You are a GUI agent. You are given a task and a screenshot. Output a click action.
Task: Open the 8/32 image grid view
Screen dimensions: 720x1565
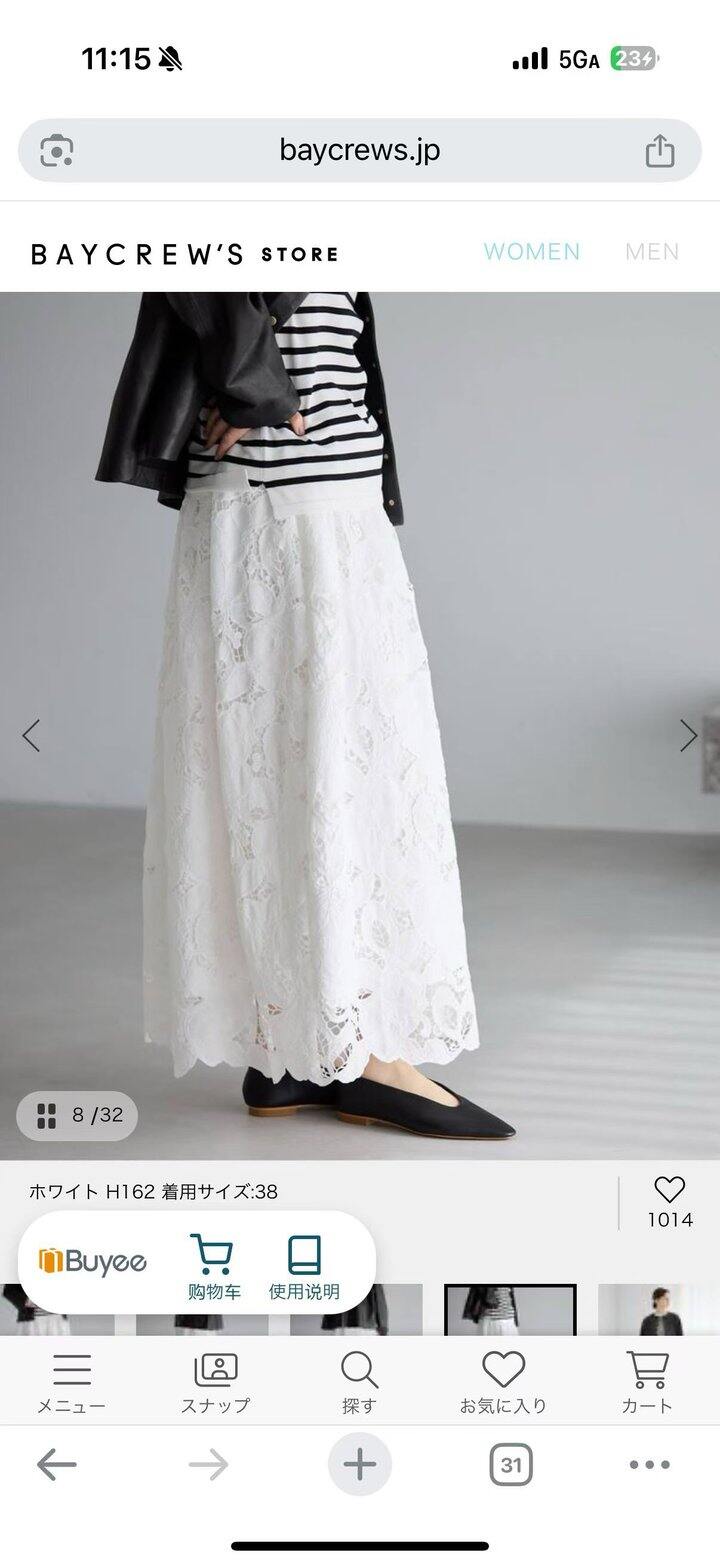point(78,1115)
